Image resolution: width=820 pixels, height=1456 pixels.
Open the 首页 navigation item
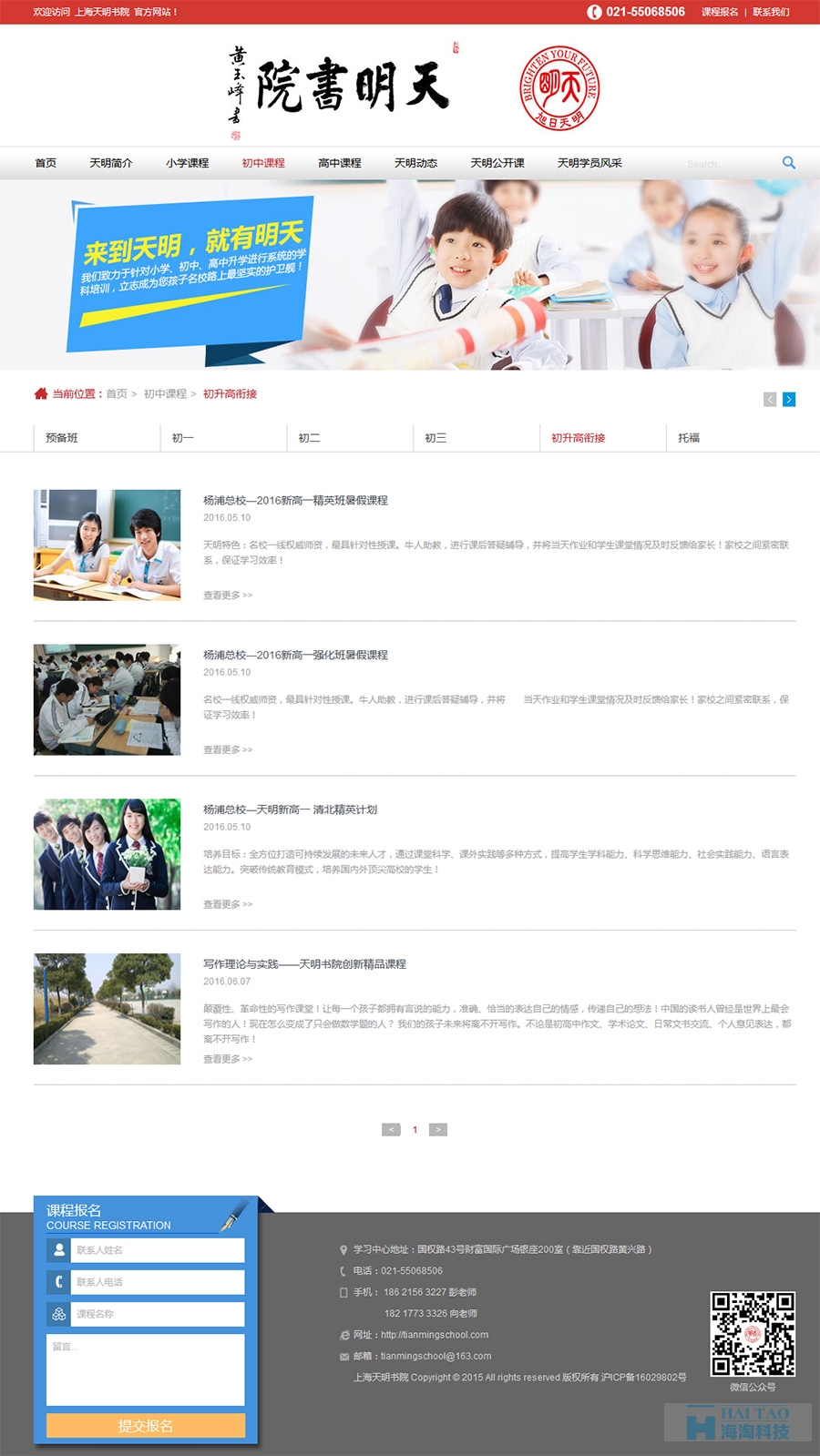(46, 163)
